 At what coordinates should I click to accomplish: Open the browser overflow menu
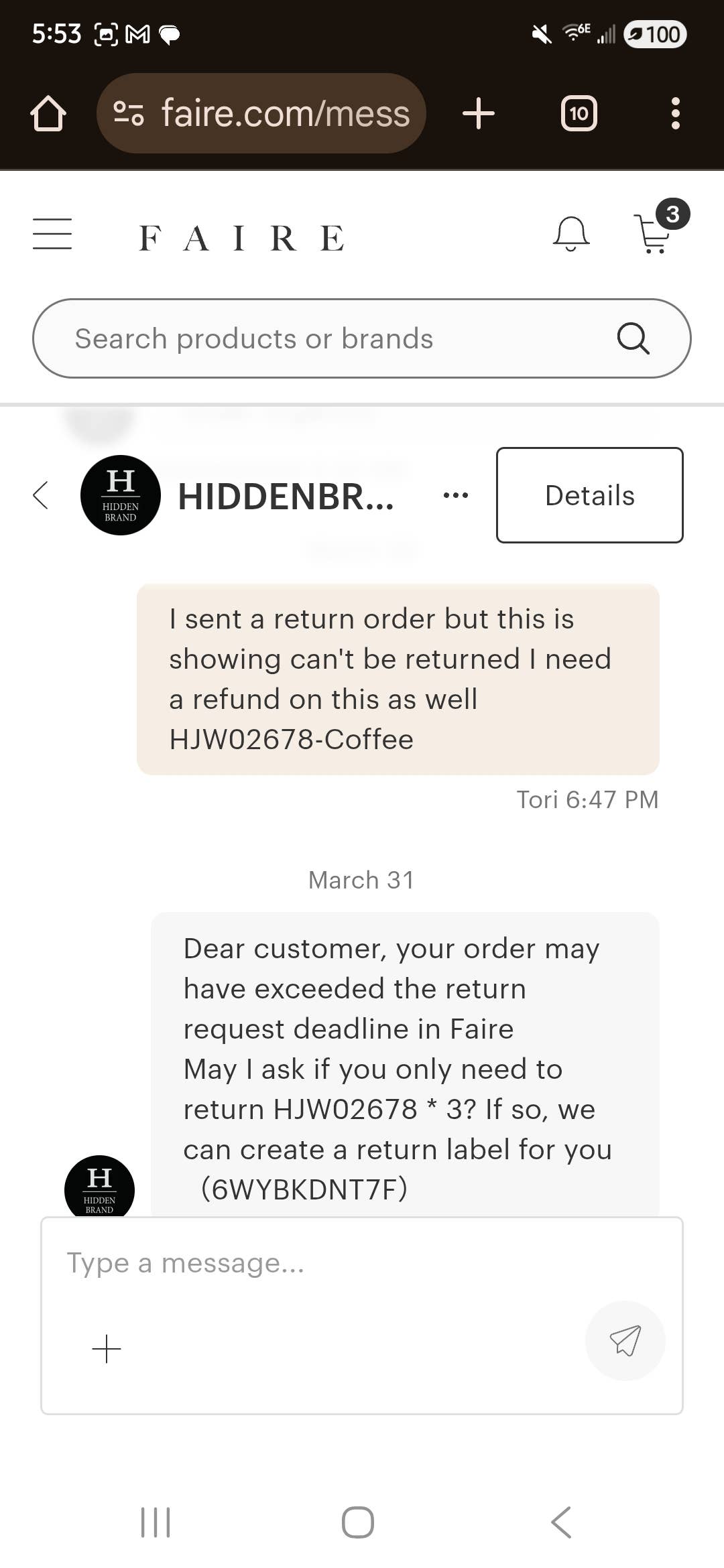point(675,113)
